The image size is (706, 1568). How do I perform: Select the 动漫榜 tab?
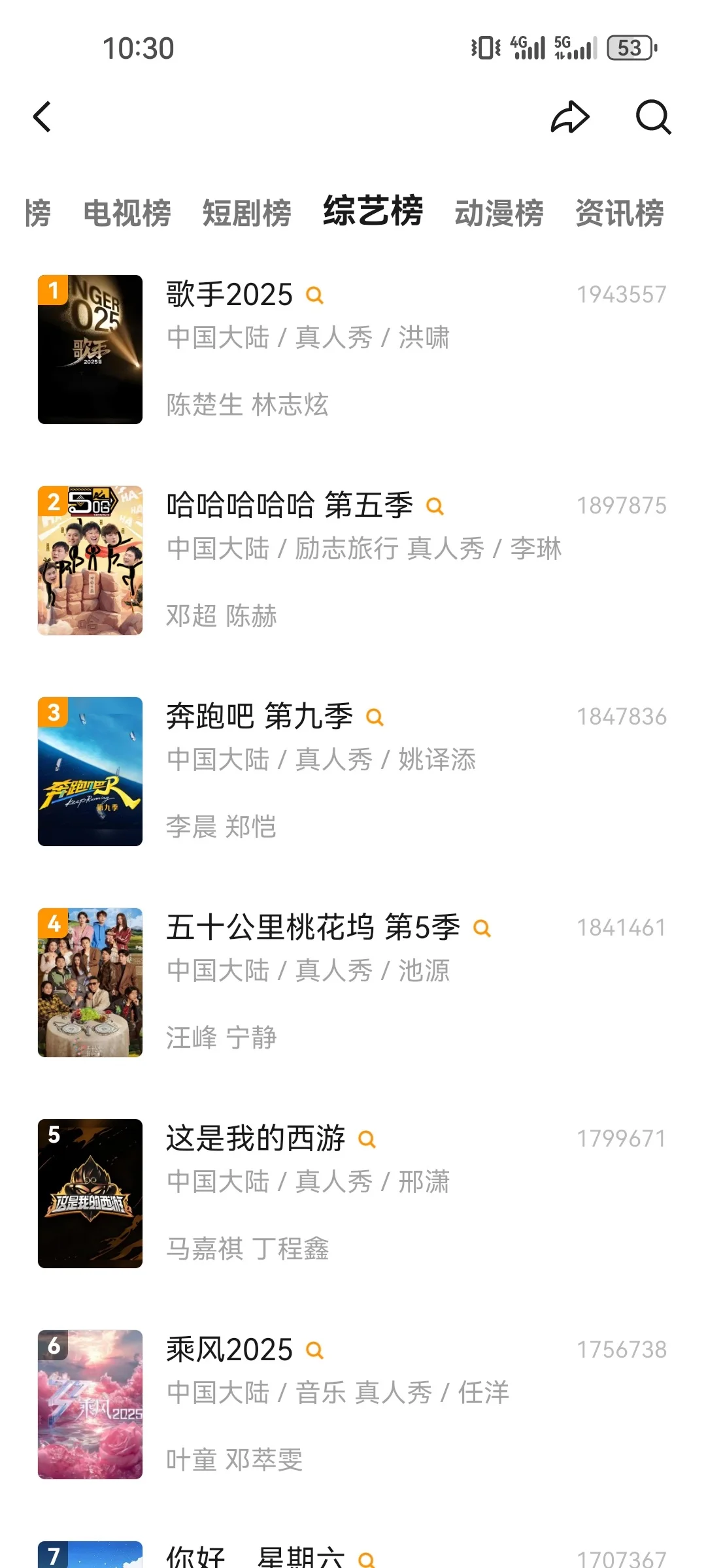pos(499,213)
